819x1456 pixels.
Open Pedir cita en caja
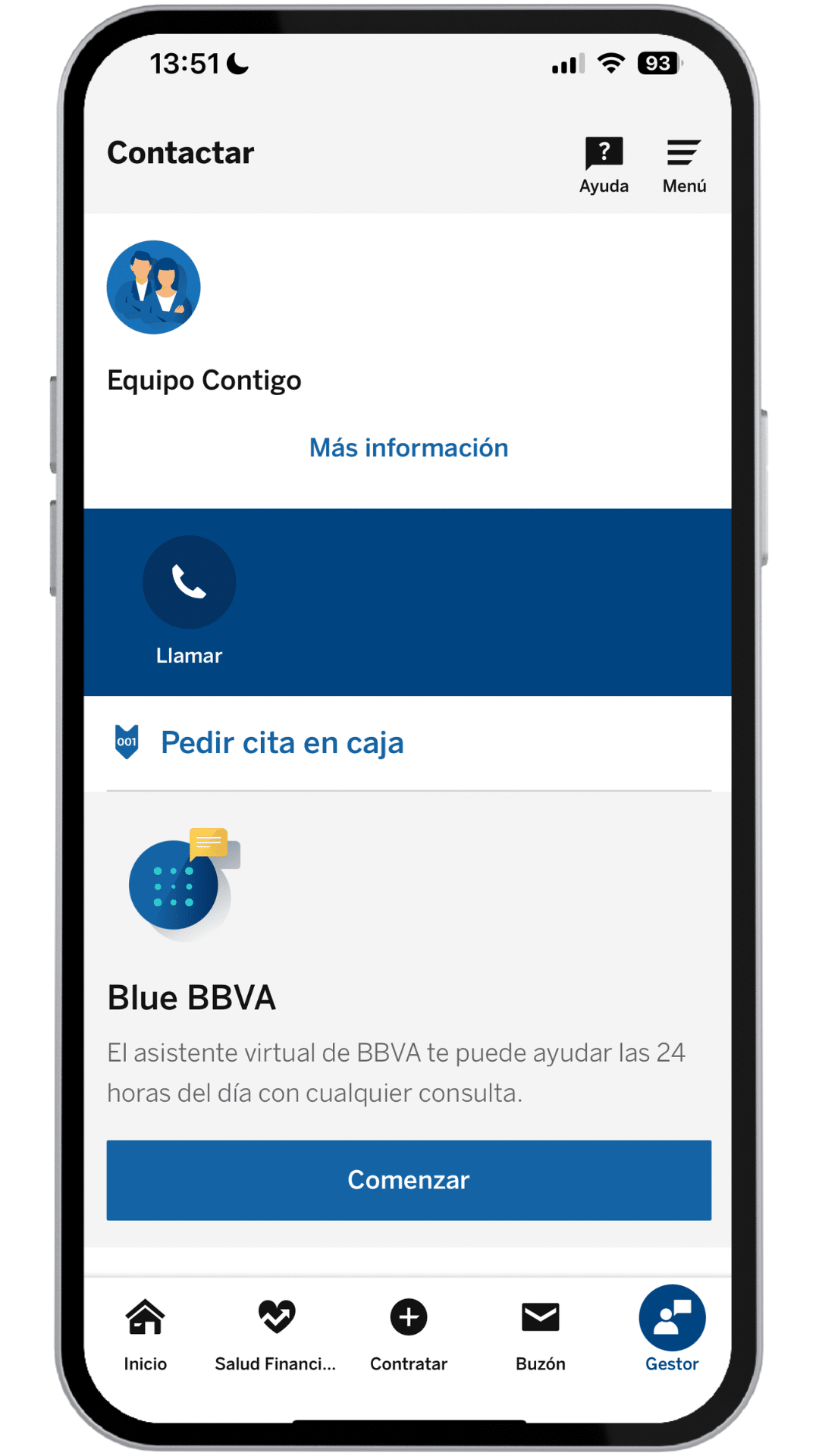tap(282, 742)
